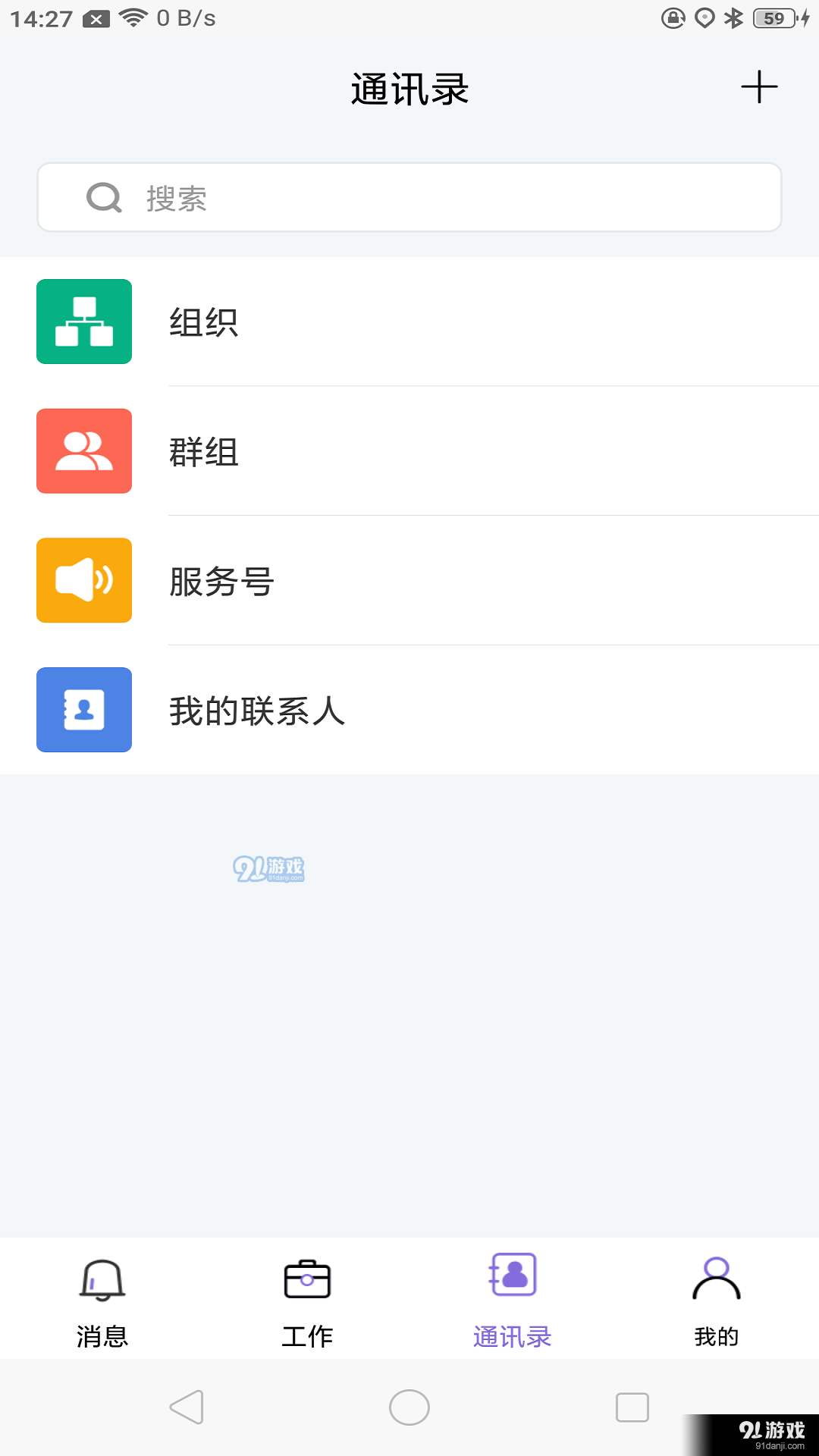Viewport: 819px width, 1456px height.
Task: Tap the blue 我的联系人 contact card icon
Action: click(x=83, y=710)
